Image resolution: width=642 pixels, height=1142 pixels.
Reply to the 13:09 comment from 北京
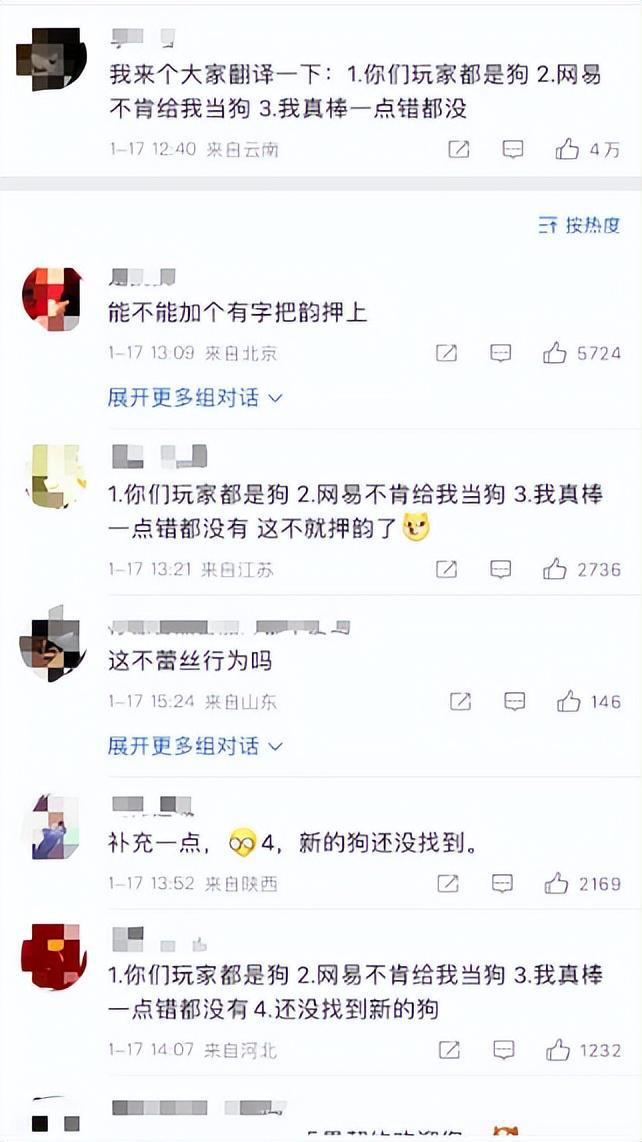click(501, 353)
